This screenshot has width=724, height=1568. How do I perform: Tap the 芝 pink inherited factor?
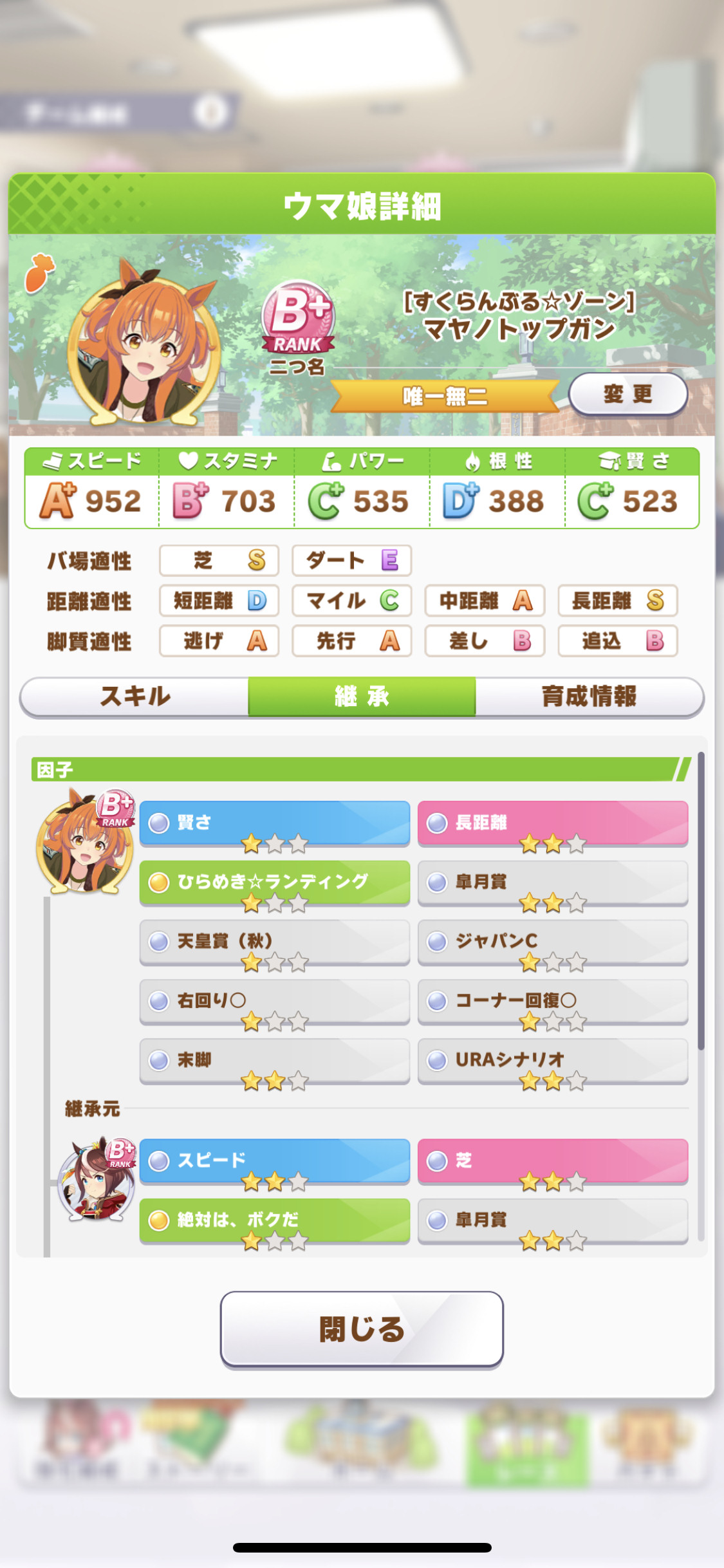(x=553, y=1161)
